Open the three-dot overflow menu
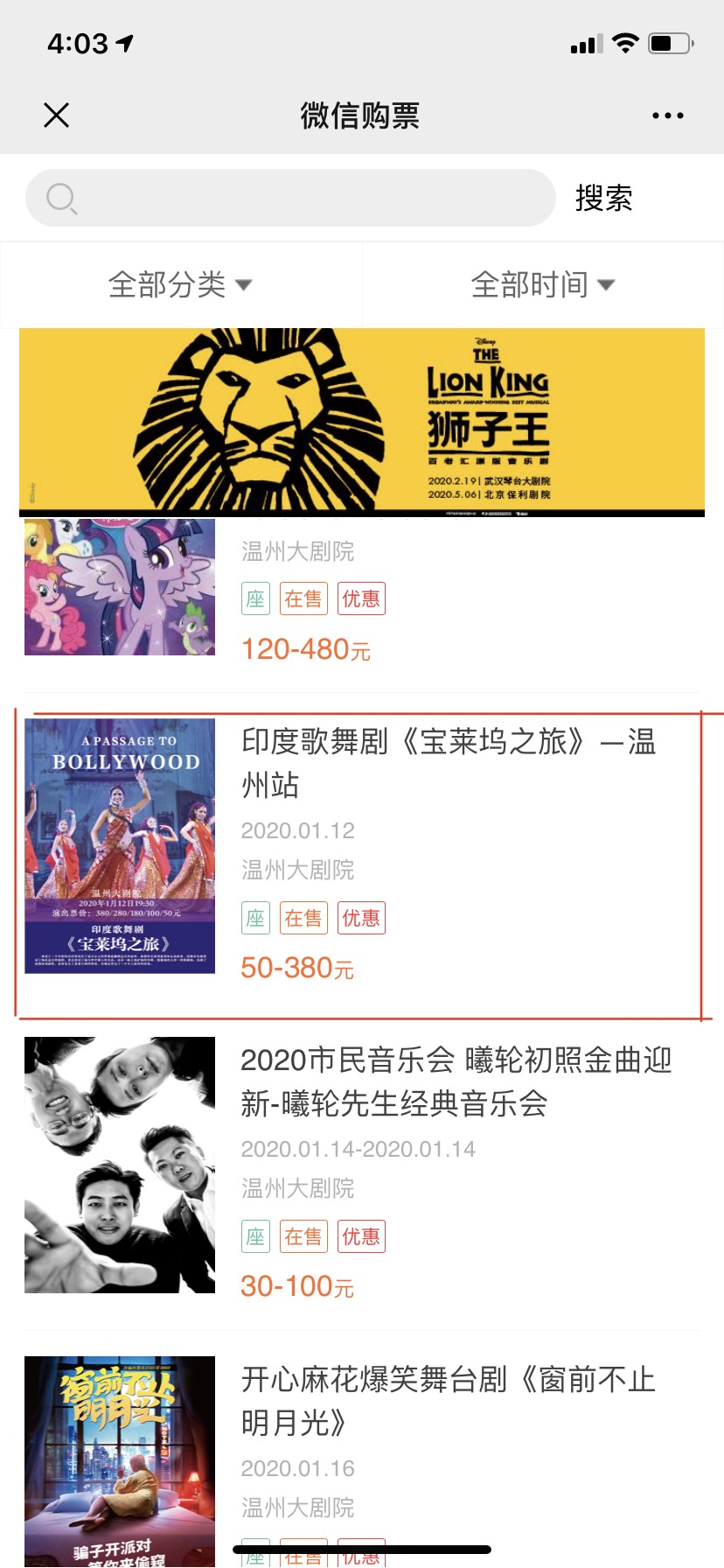Screen dimensions: 724x1568 coord(667,115)
